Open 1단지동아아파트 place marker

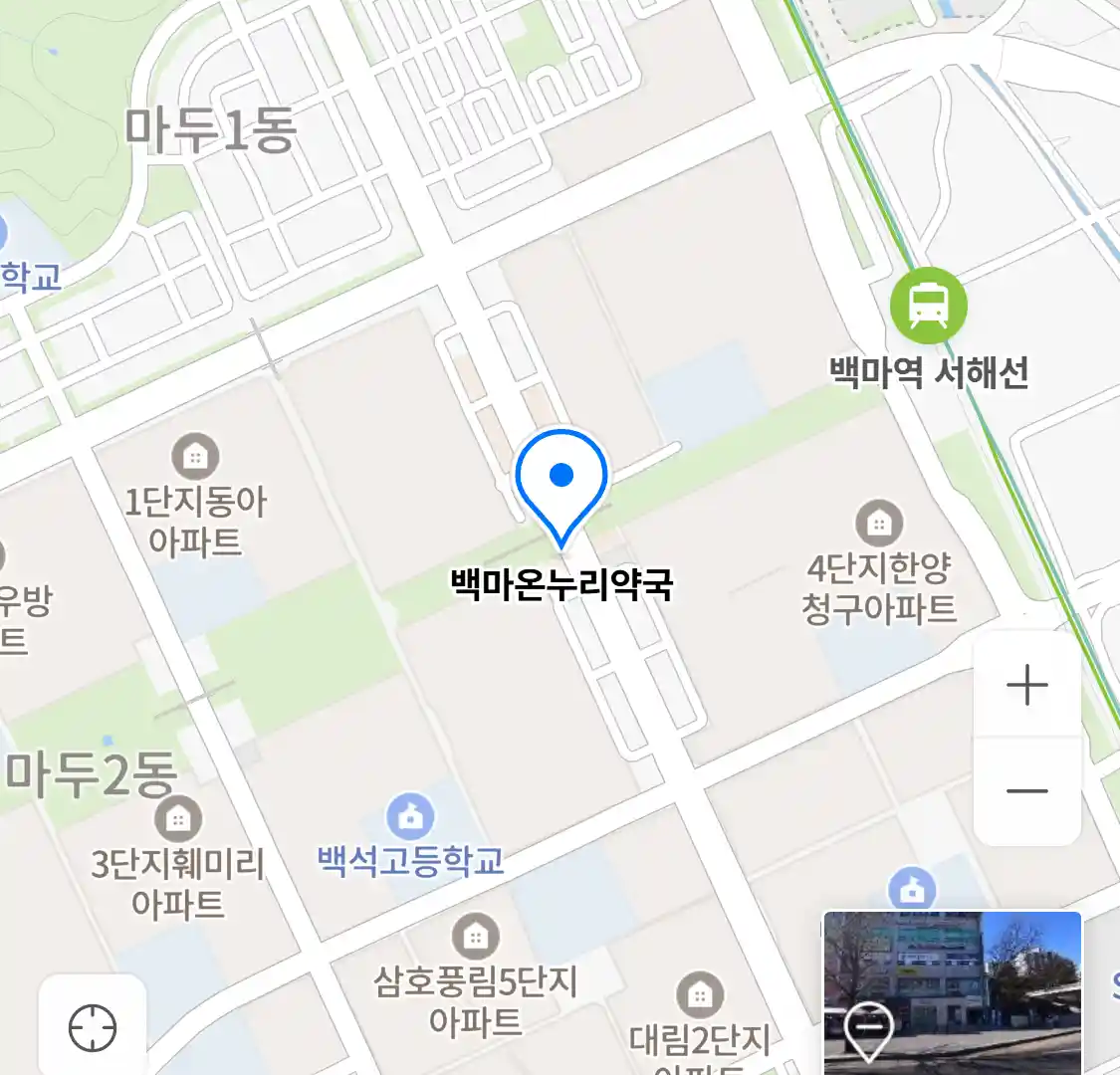(x=195, y=457)
